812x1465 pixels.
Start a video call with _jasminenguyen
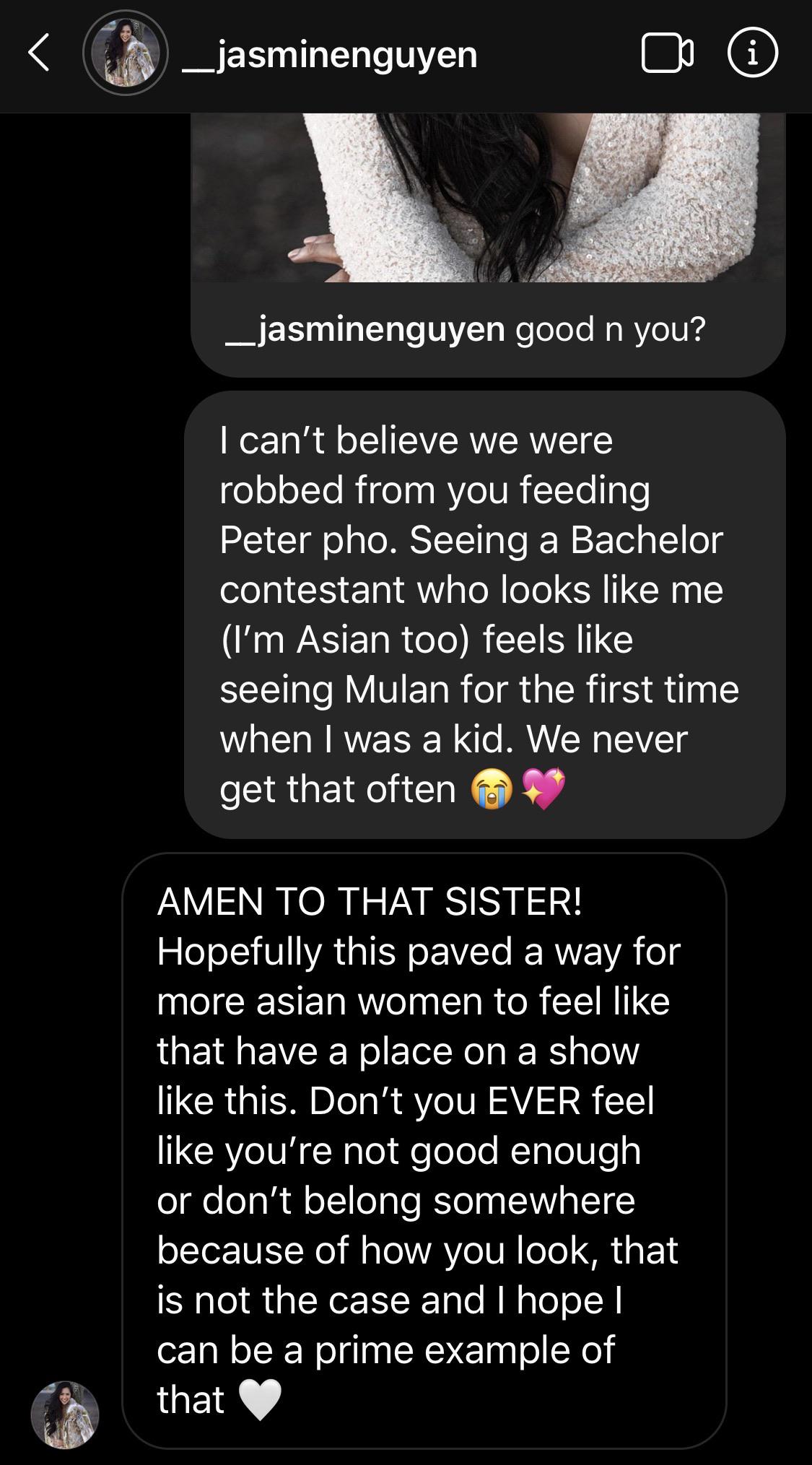point(668,54)
